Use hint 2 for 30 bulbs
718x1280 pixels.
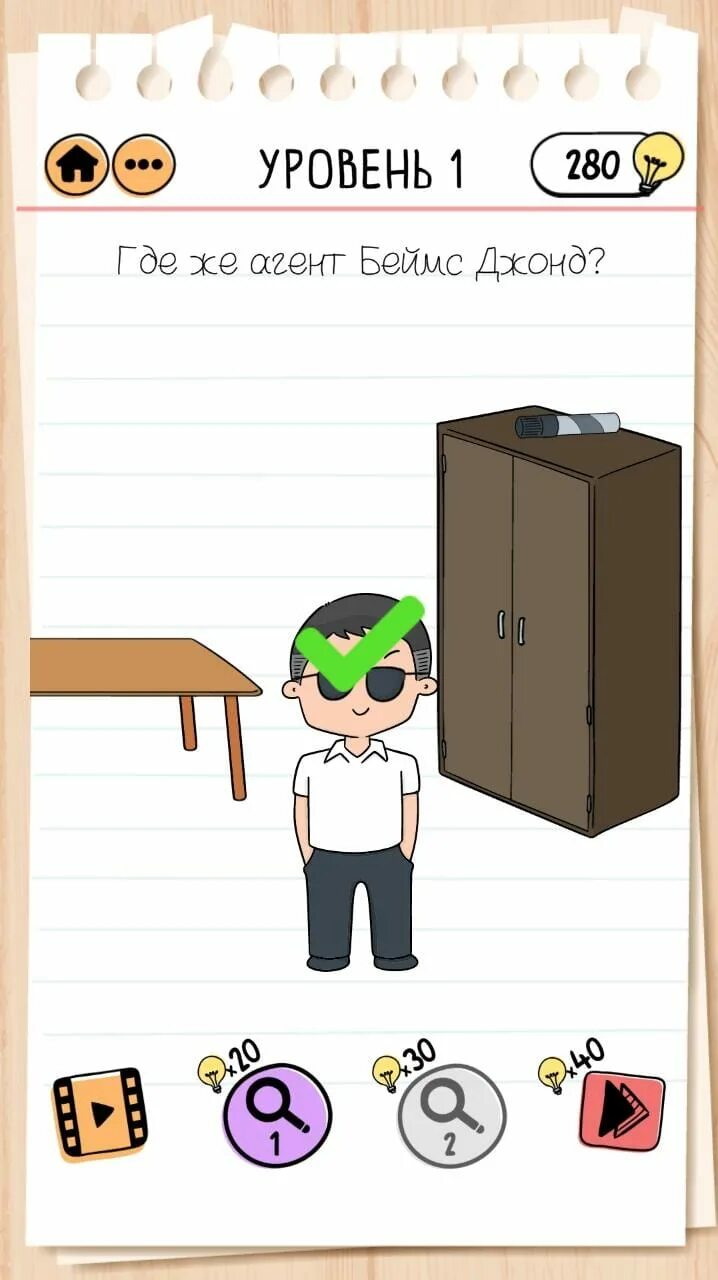coord(451,1115)
